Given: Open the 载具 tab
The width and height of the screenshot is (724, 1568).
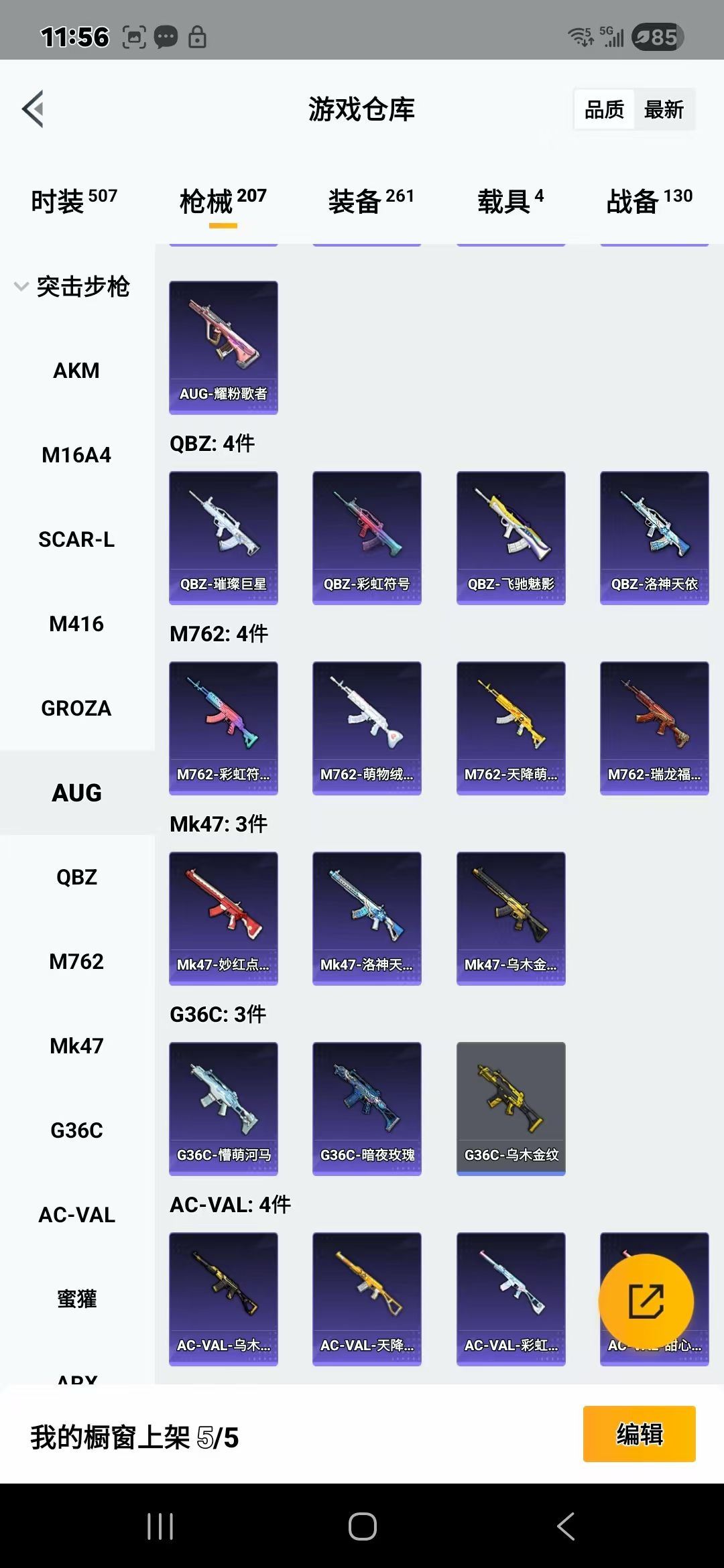Looking at the screenshot, I should pyautogui.click(x=510, y=200).
